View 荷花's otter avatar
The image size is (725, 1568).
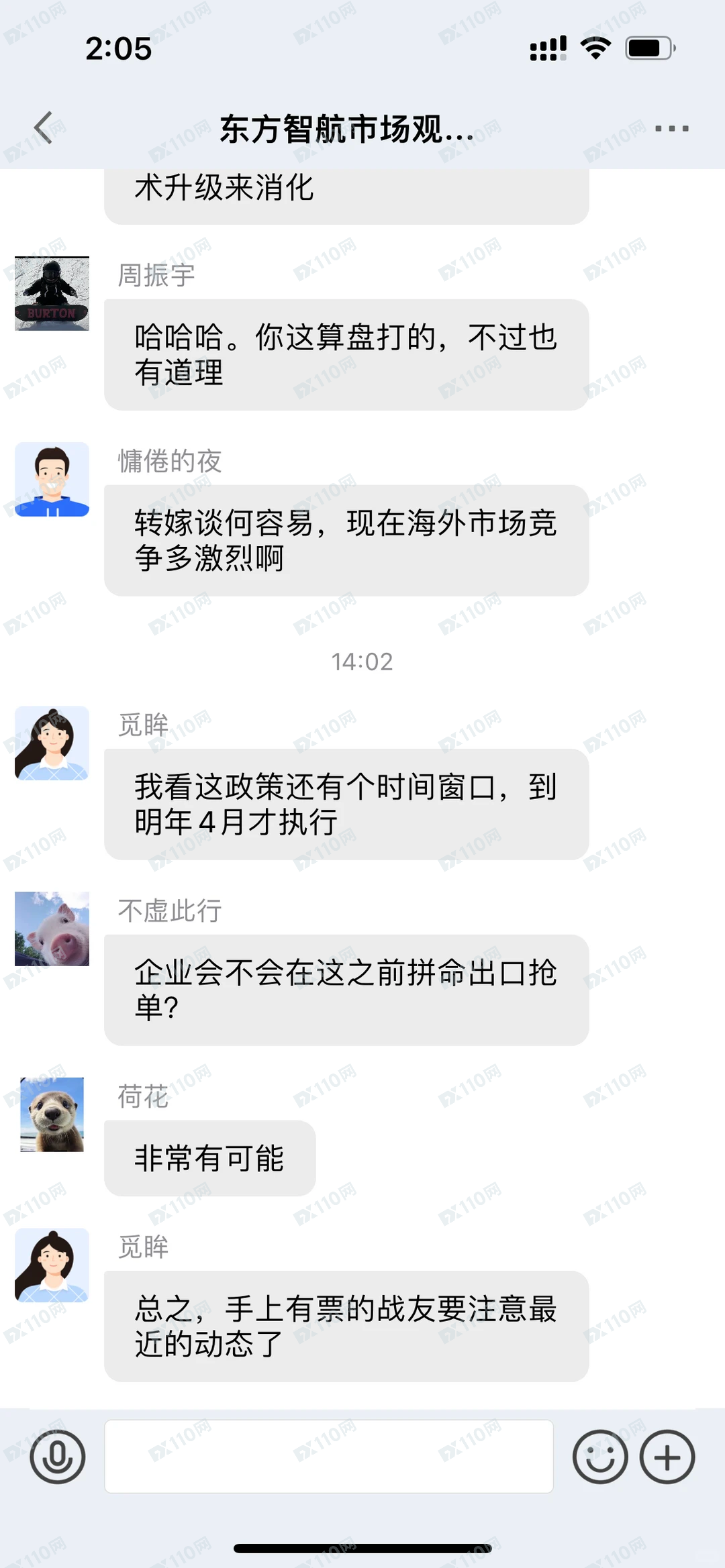52,1114
